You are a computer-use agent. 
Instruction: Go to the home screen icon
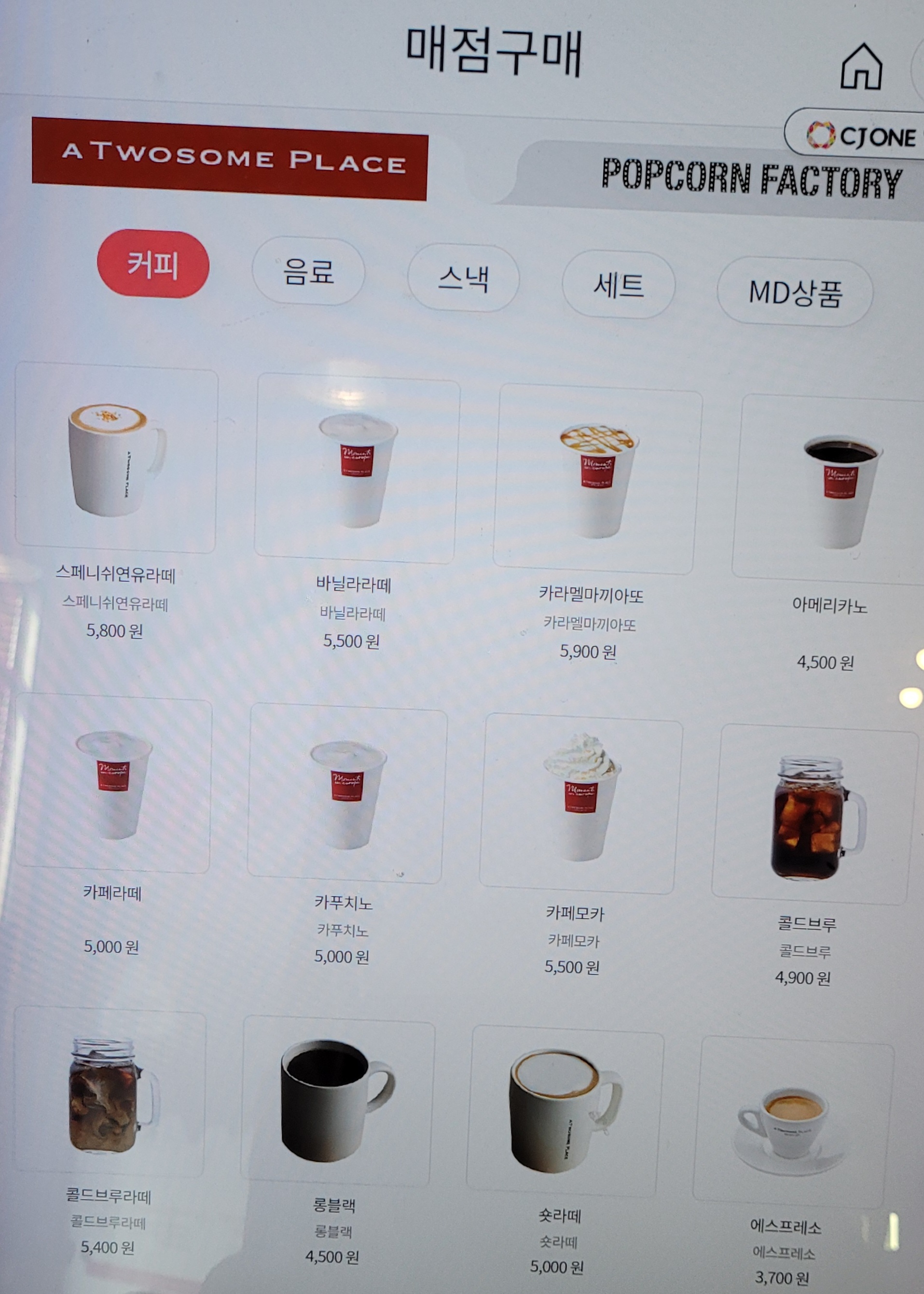point(861,67)
